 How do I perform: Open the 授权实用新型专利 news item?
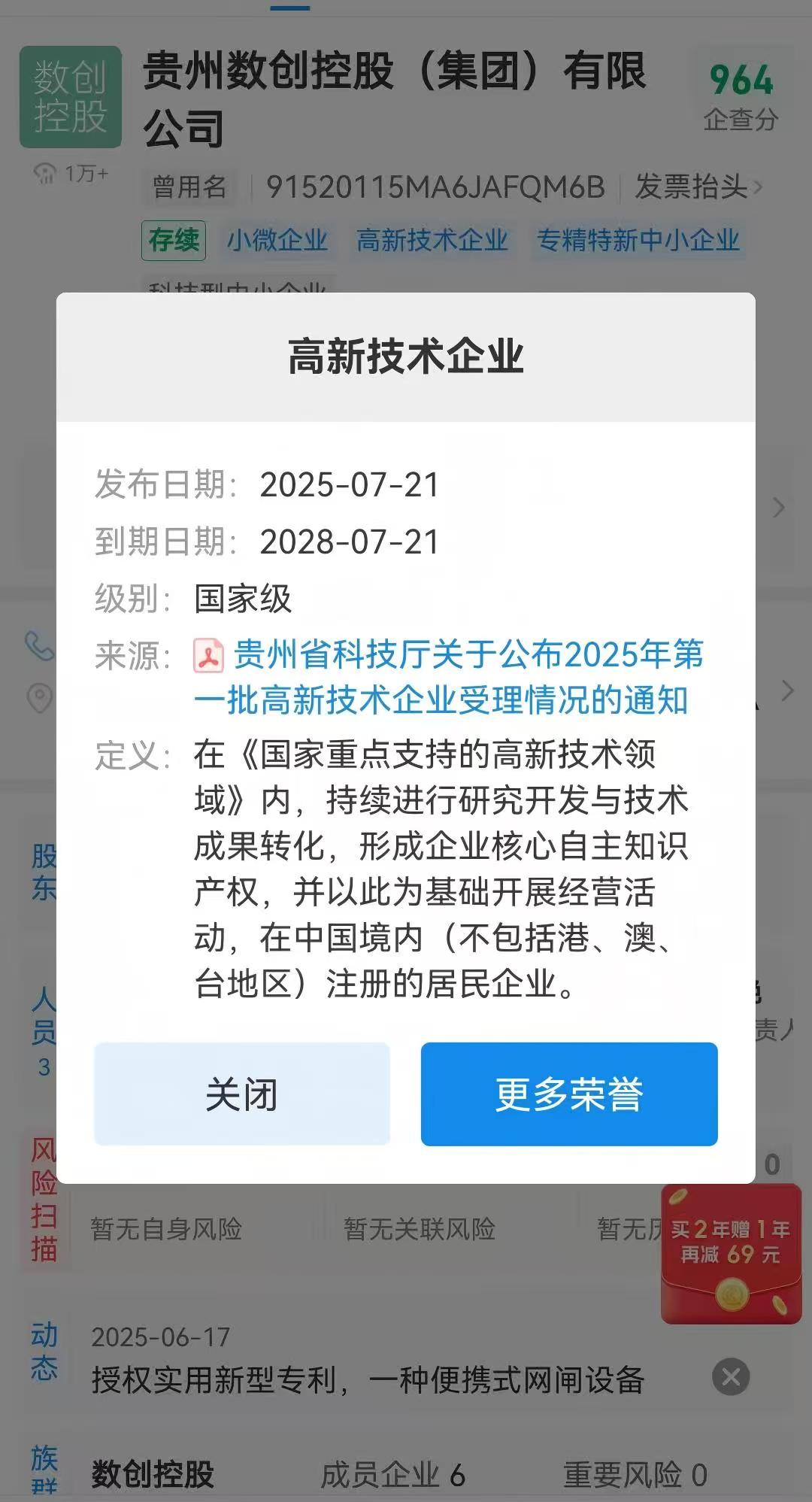[368, 1379]
